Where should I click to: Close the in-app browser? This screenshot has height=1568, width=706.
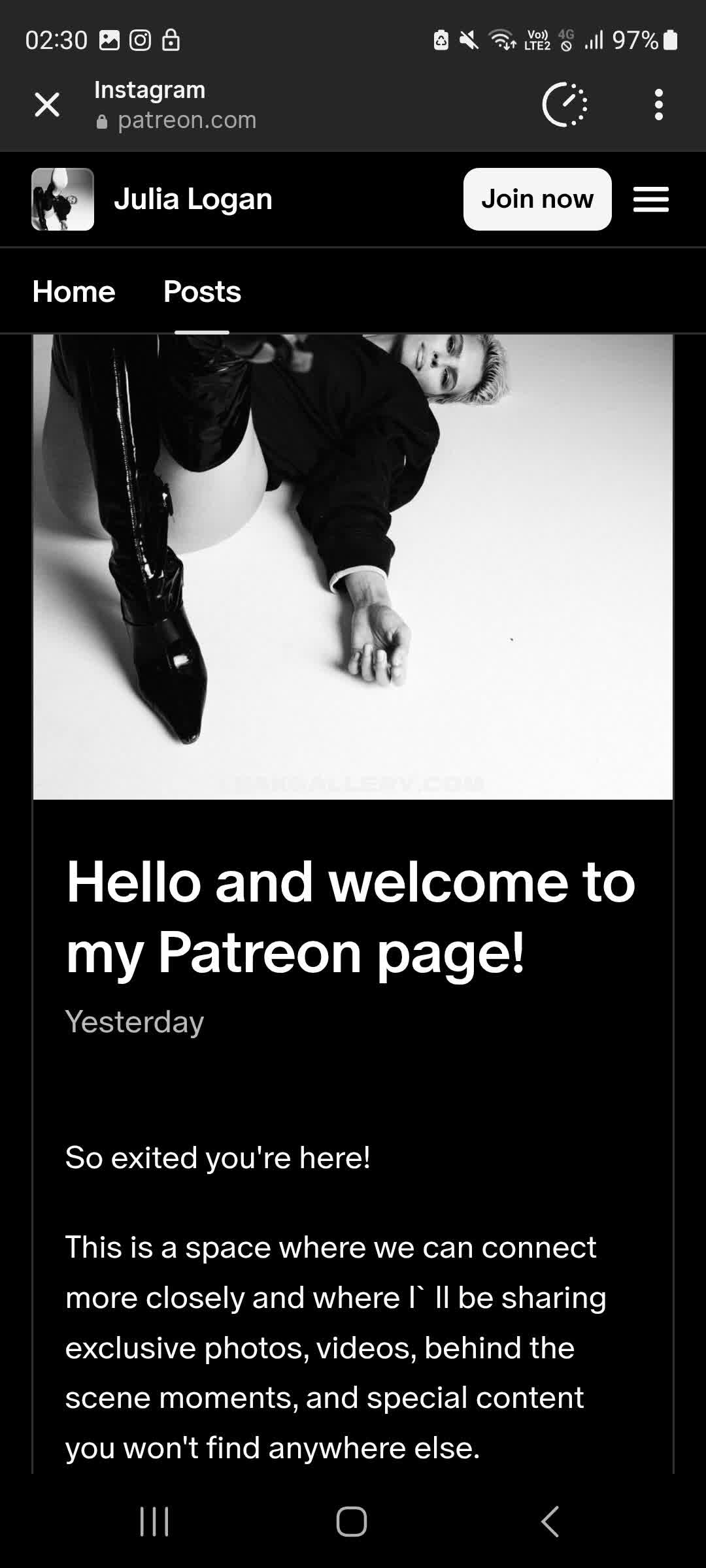click(x=47, y=105)
